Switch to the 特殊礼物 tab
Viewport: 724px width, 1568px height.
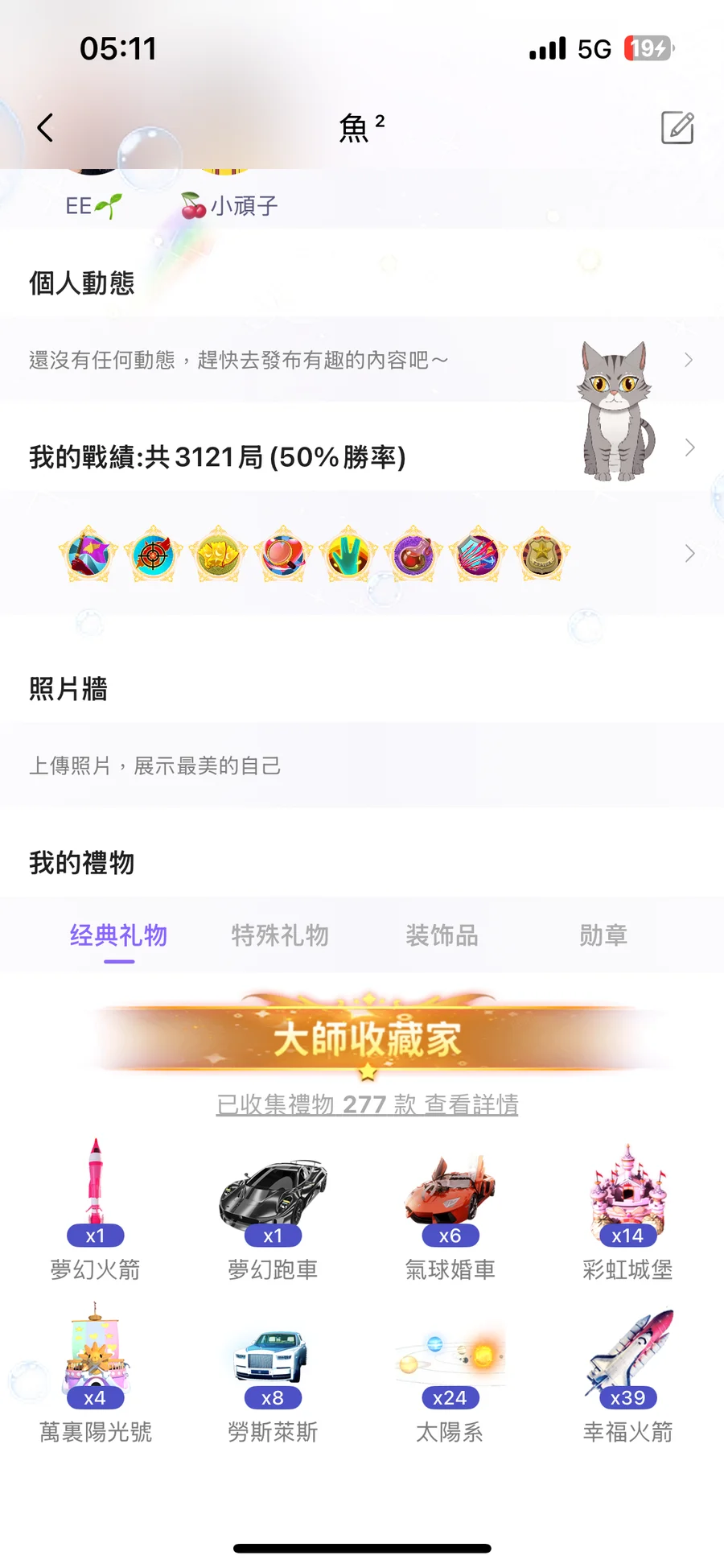tap(280, 935)
